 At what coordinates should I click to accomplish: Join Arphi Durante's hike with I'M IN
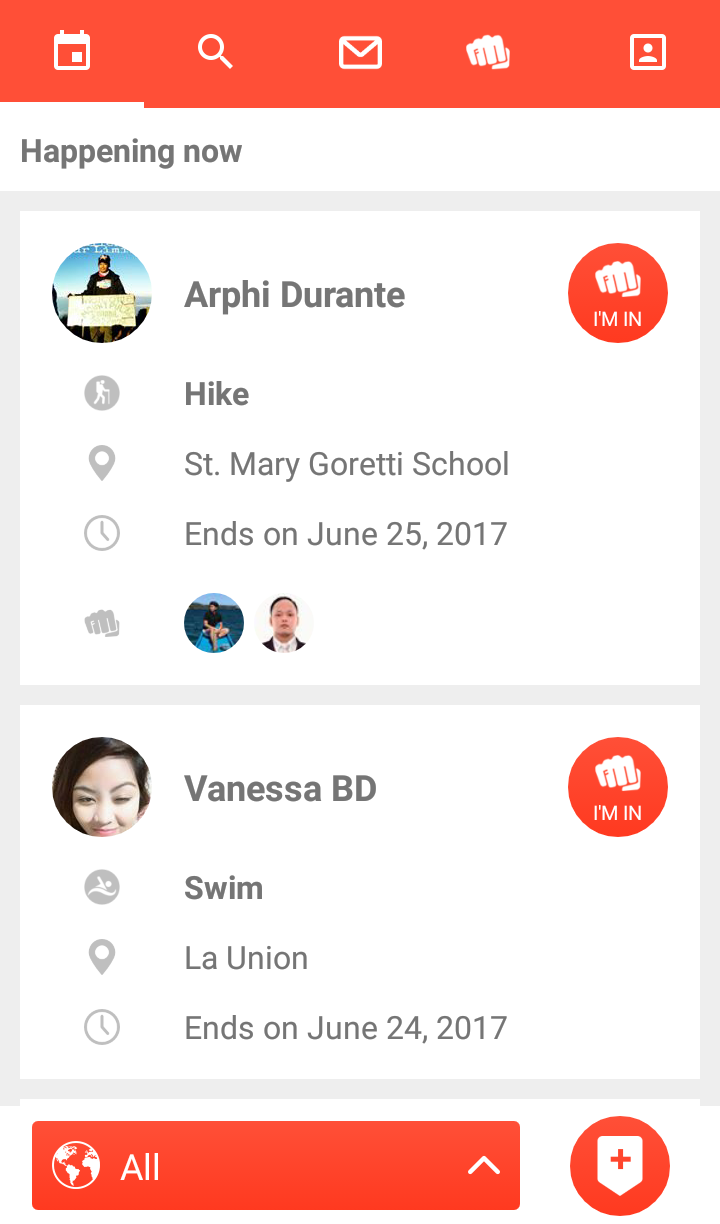618,293
